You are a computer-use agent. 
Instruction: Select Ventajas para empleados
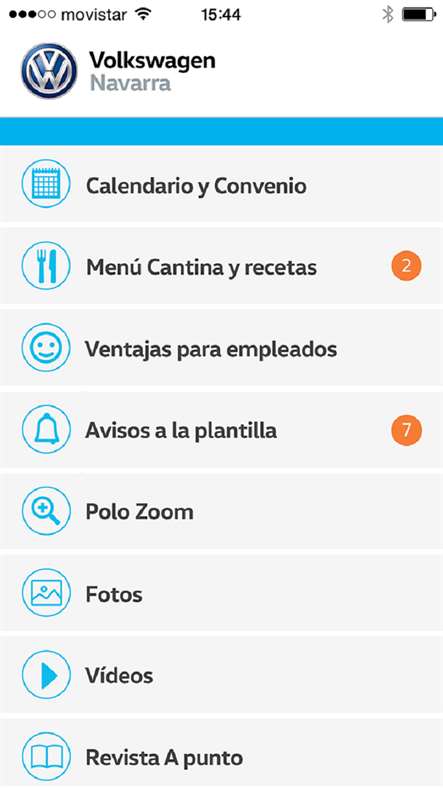(x=222, y=348)
